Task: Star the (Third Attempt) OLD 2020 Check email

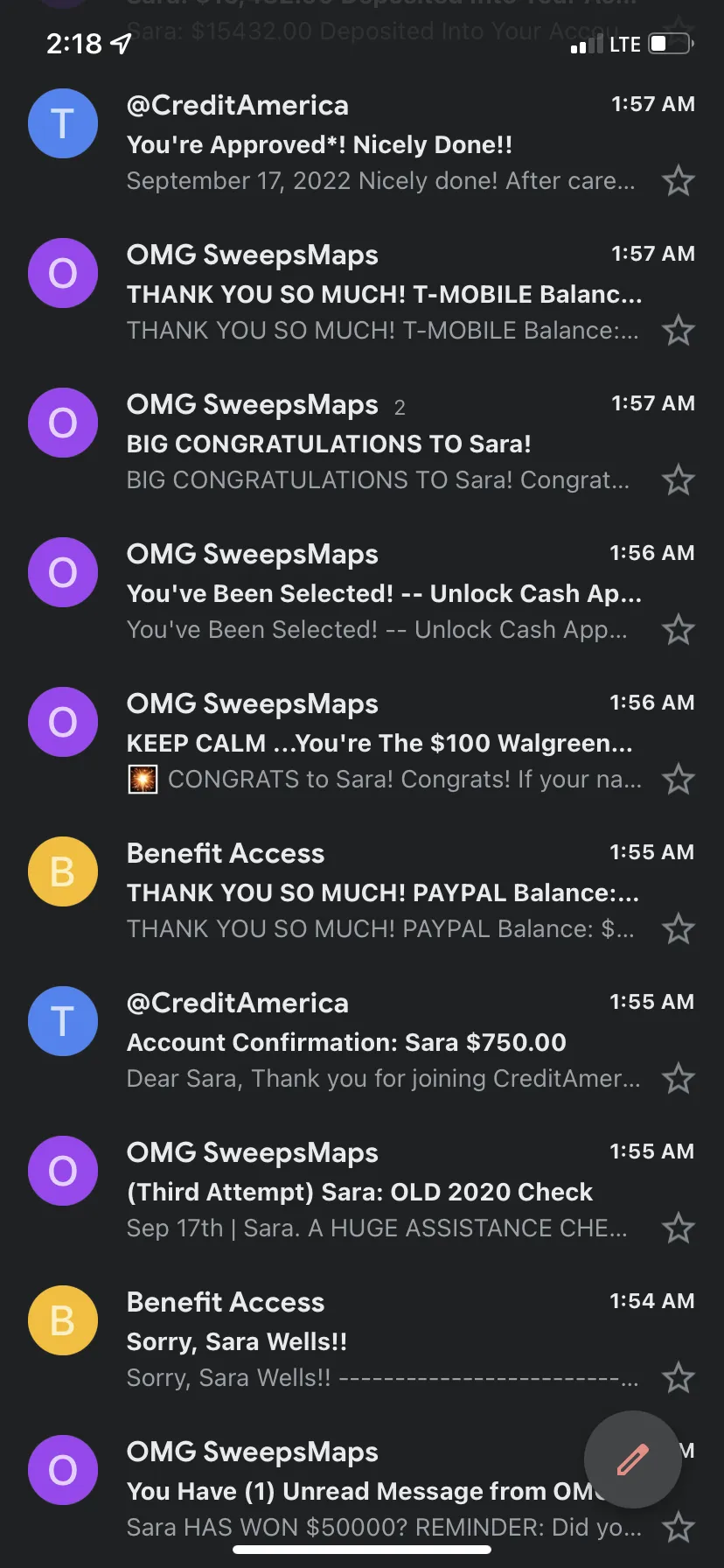Action: 678,1229
